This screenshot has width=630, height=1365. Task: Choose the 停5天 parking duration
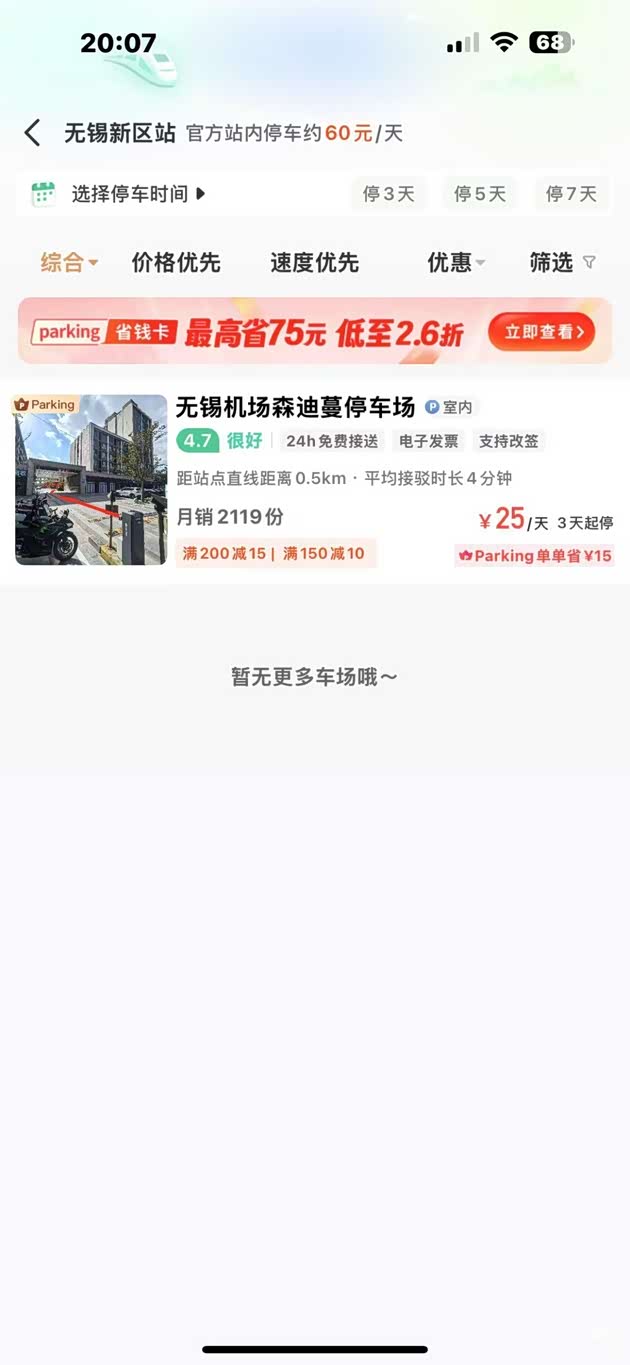point(480,194)
